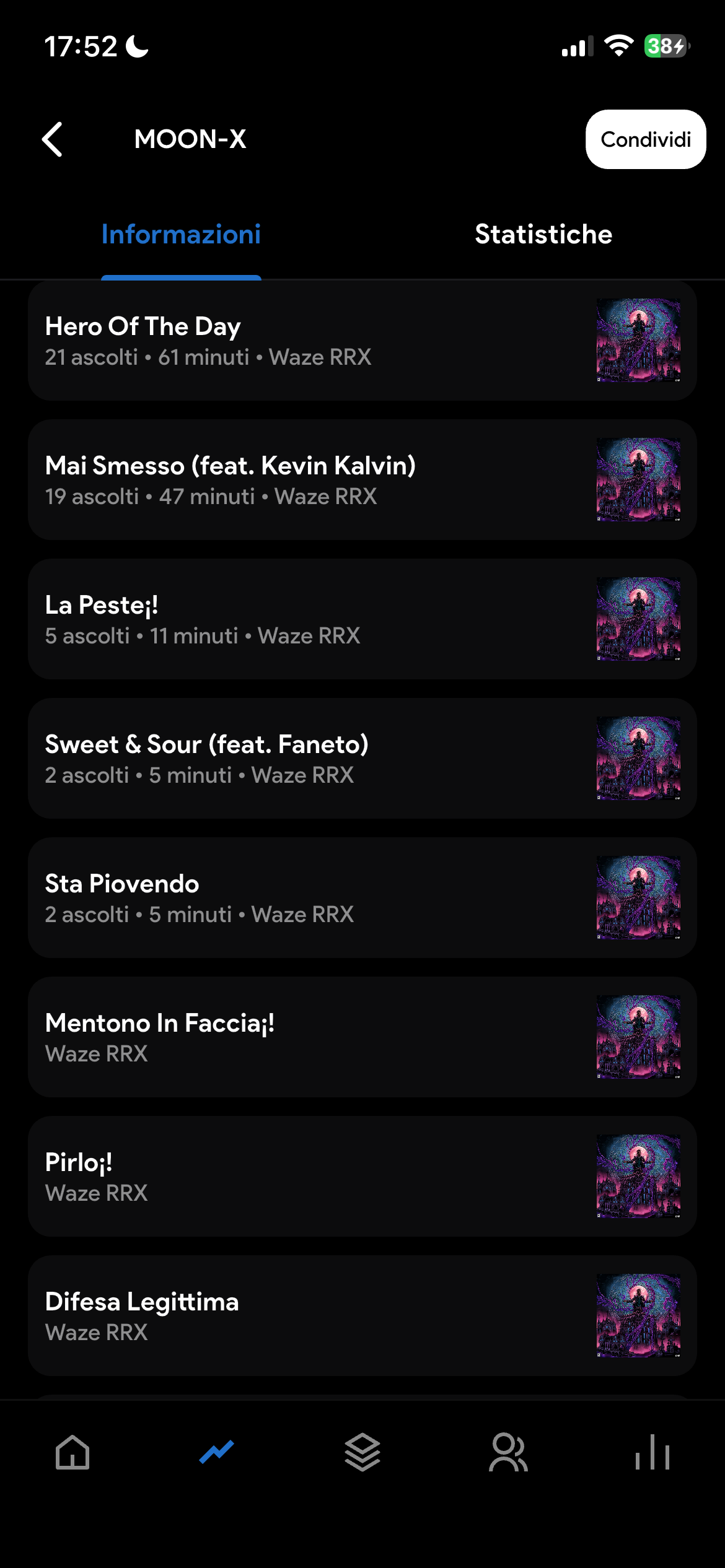Viewport: 725px width, 1568px height.
Task: Open Sweet & Sour (feat. Faneto)
Action: (362, 759)
